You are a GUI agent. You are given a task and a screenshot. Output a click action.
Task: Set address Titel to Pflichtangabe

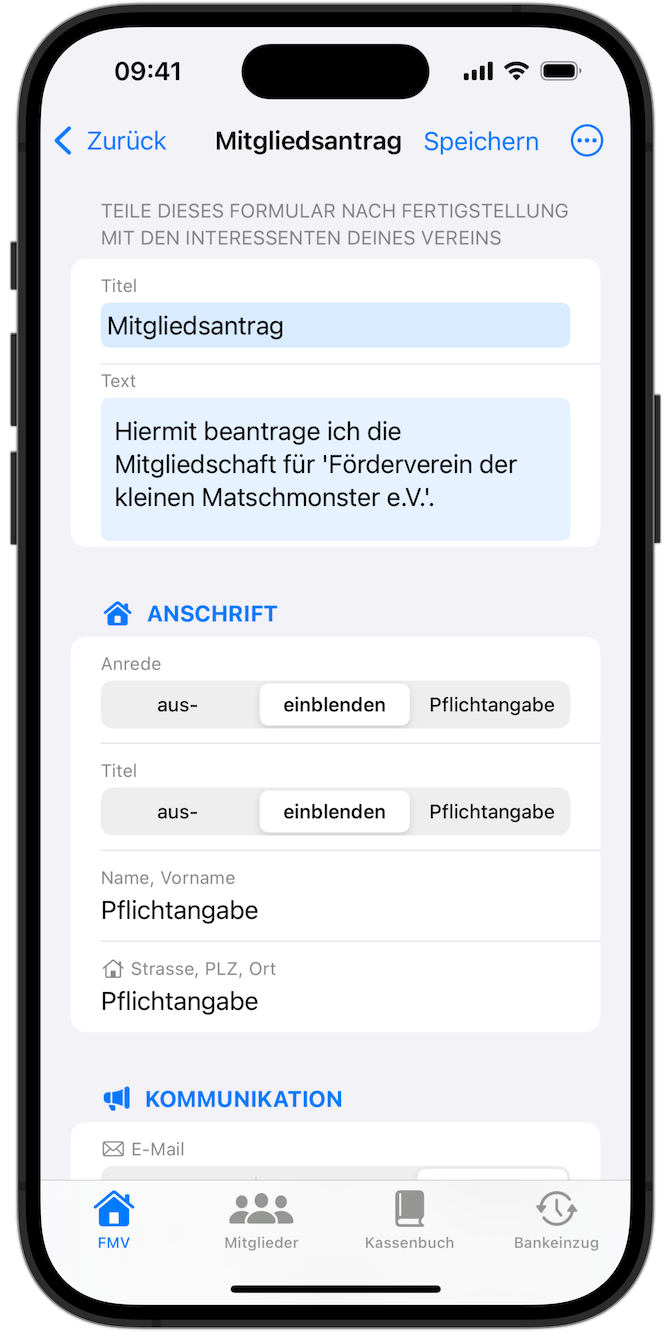(x=491, y=812)
